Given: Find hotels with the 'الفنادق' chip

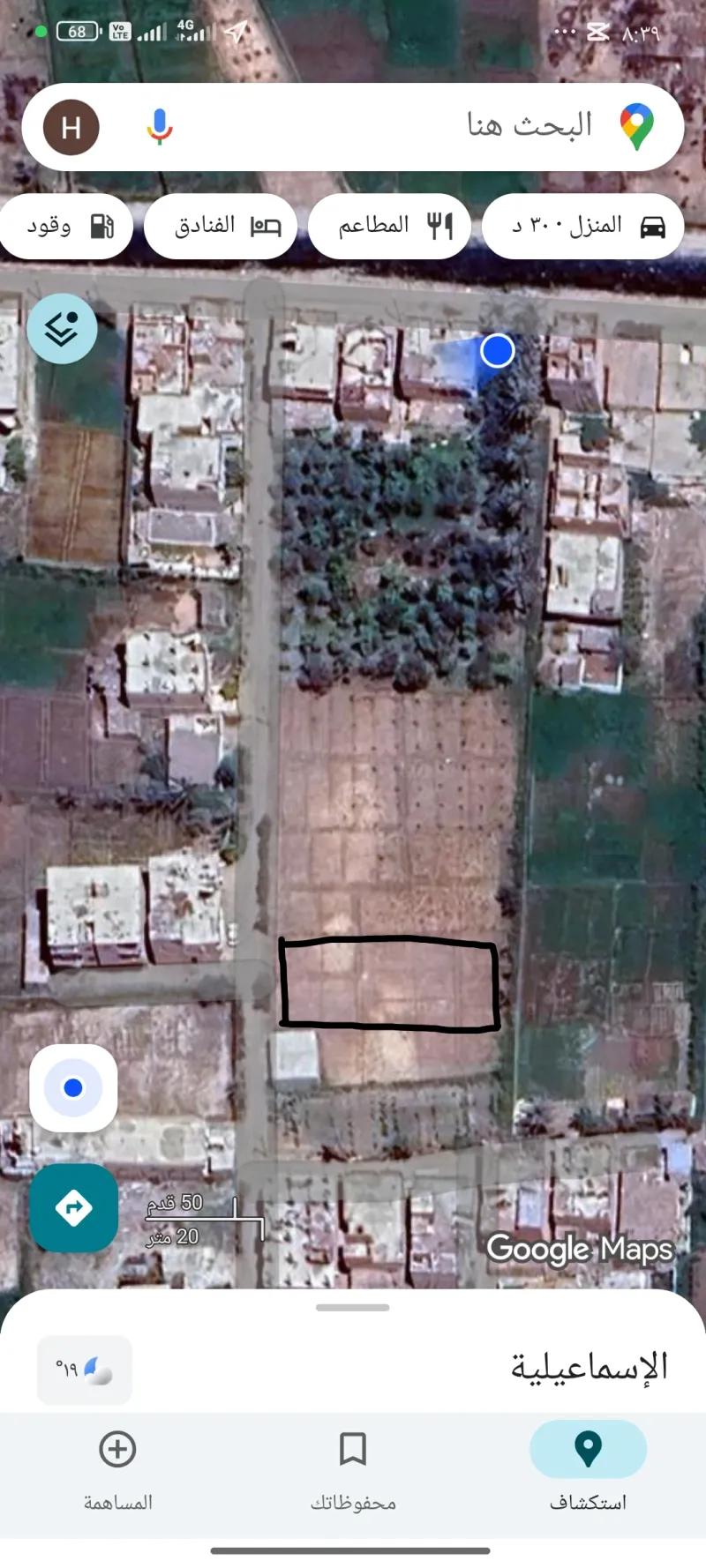Looking at the screenshot, I should (x=221, y=227).
